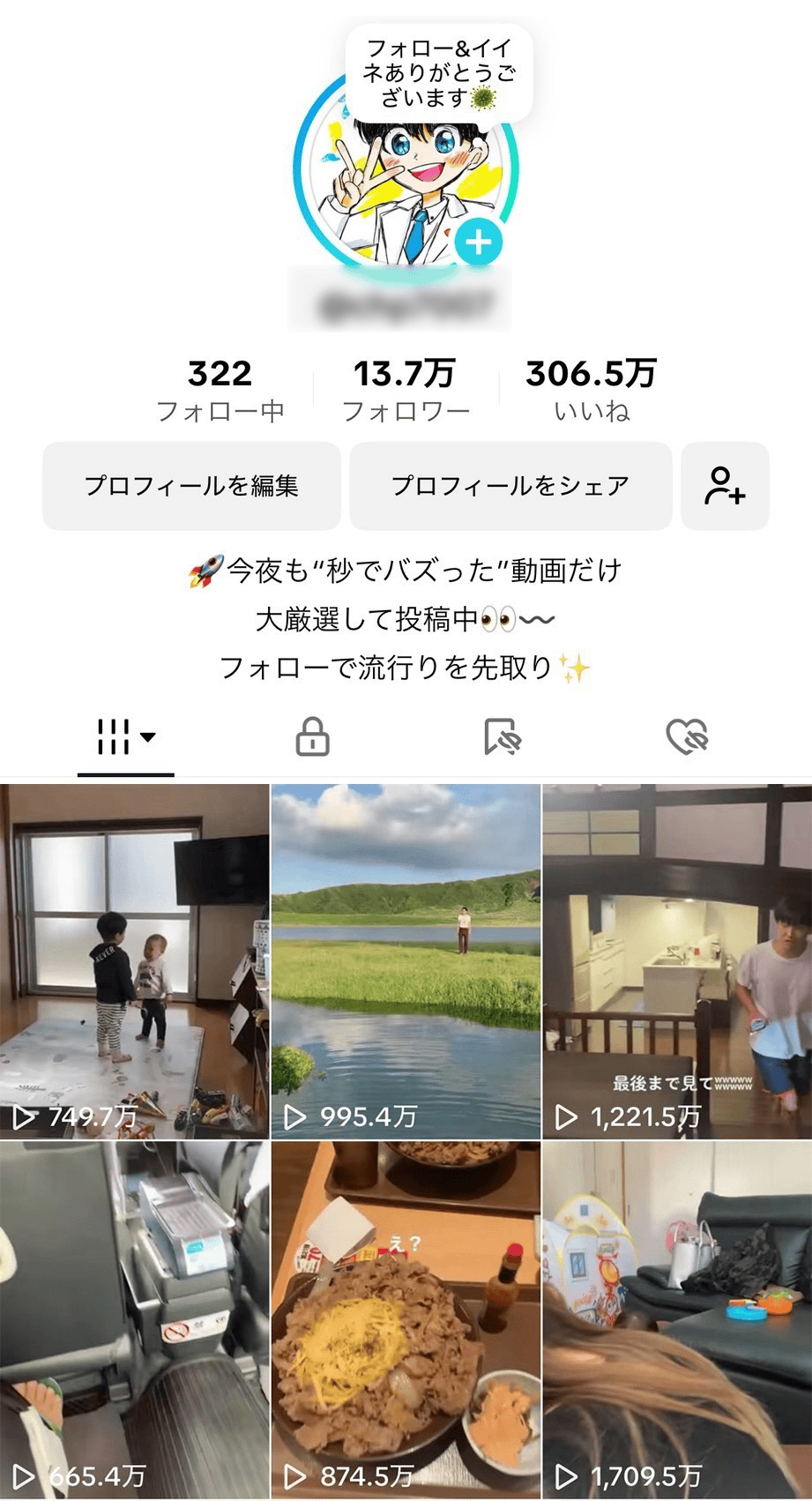Open the フォロー中 following list
812x1501 pixels.
(220, 390)
